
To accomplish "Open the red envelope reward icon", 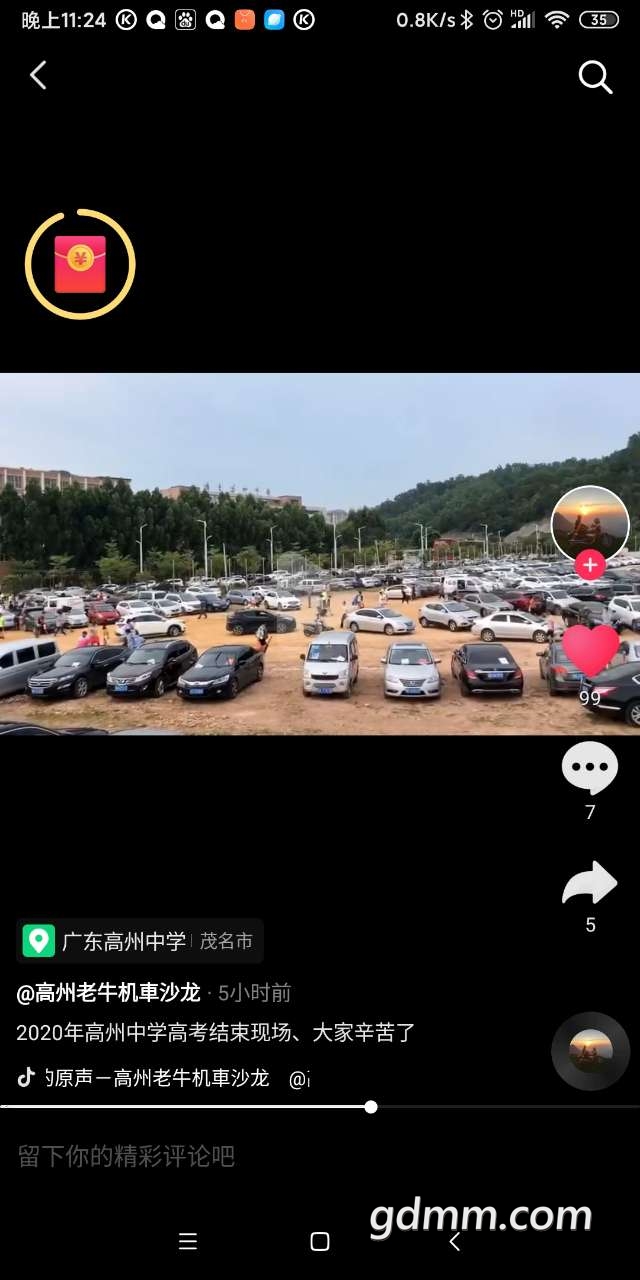I will [80, 264].
